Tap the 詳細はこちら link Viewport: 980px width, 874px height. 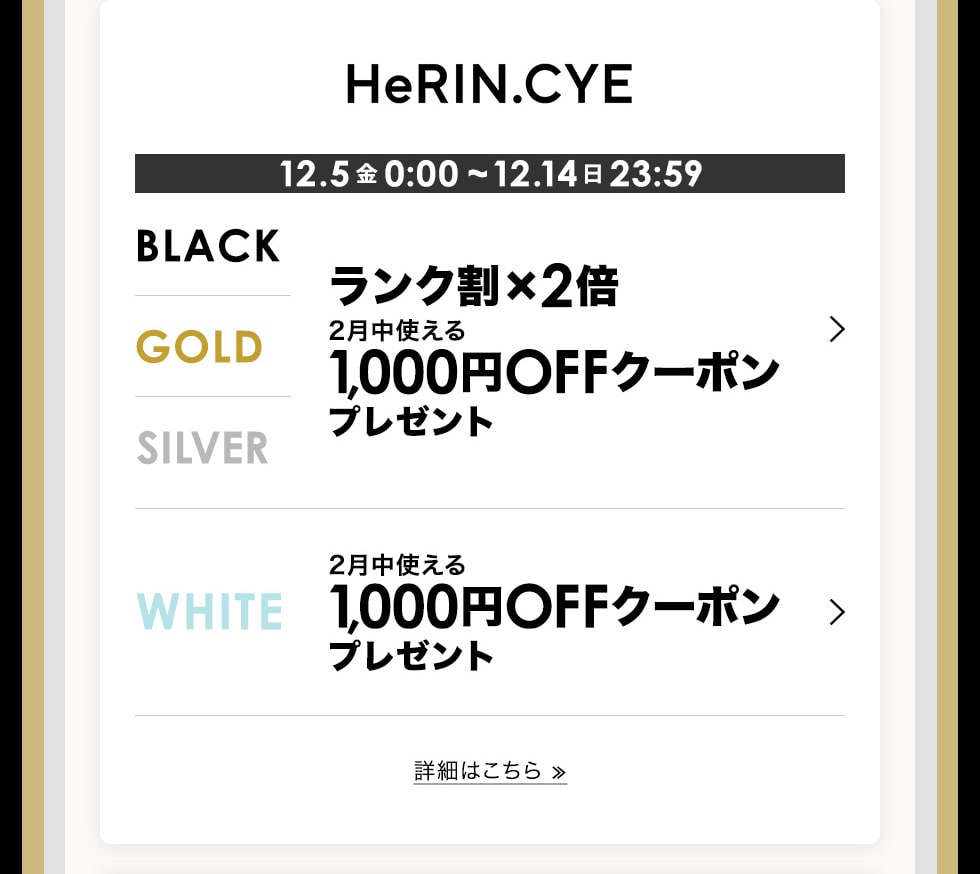point(490,771)
